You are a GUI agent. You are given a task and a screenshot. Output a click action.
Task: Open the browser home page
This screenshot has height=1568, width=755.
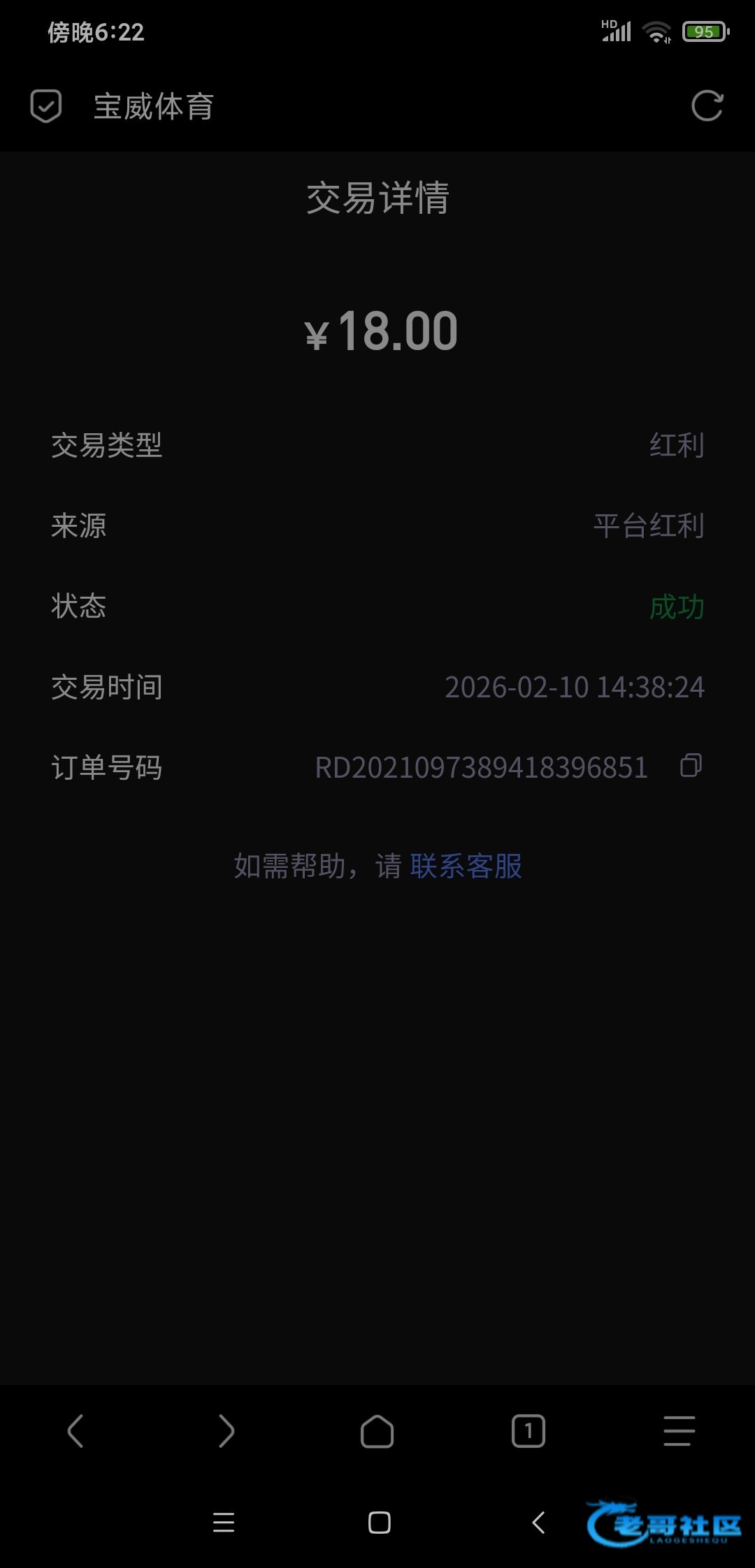(x=377, y=1431)
